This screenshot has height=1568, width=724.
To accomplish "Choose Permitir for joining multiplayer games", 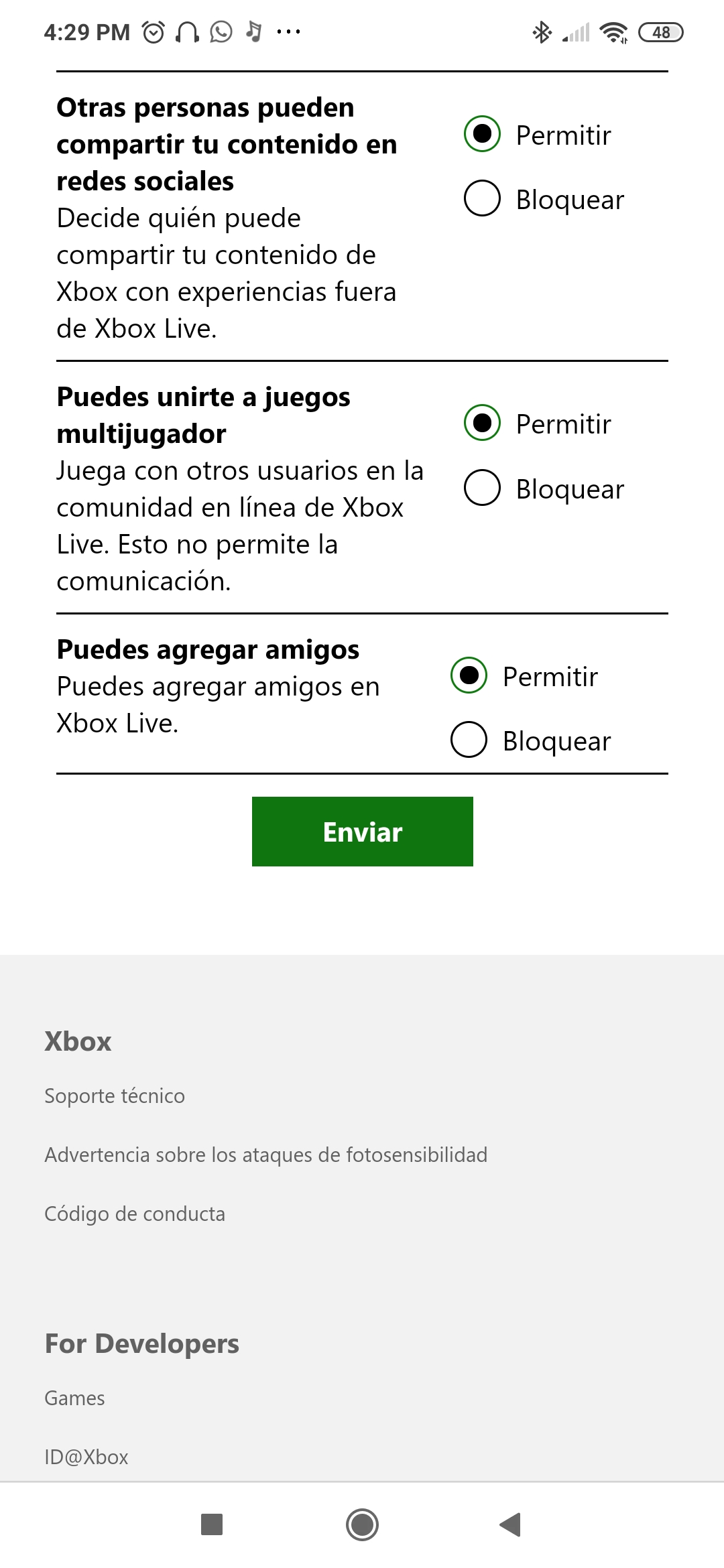I will 482,423.
